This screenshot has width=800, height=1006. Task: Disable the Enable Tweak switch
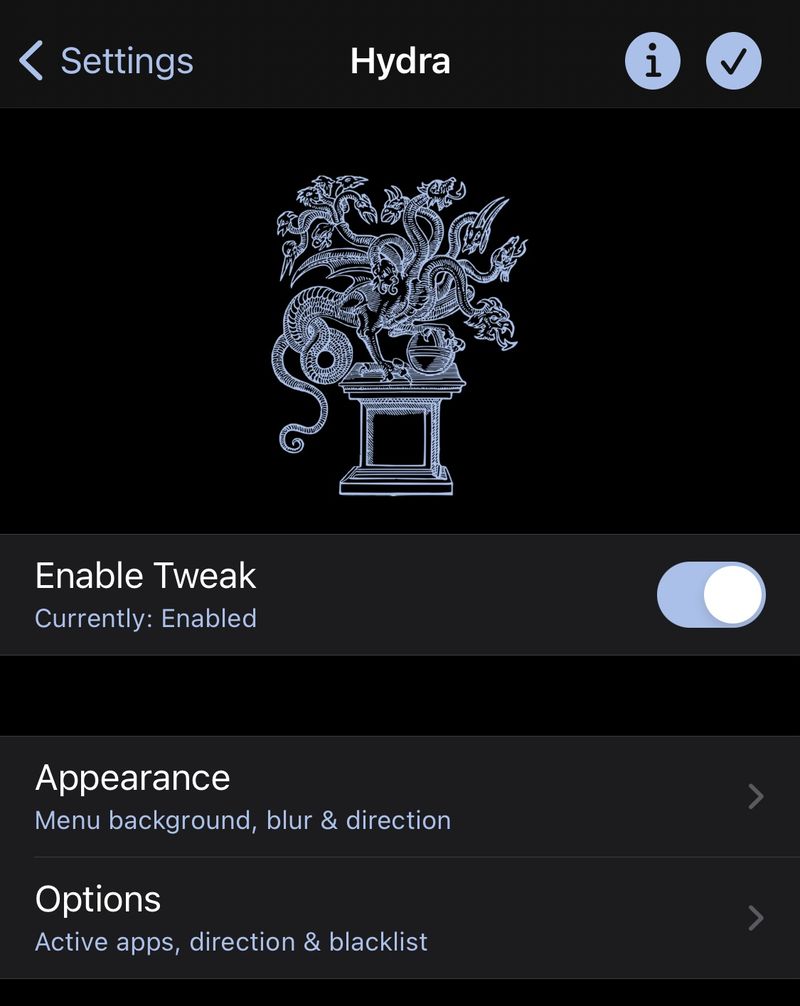711,595
